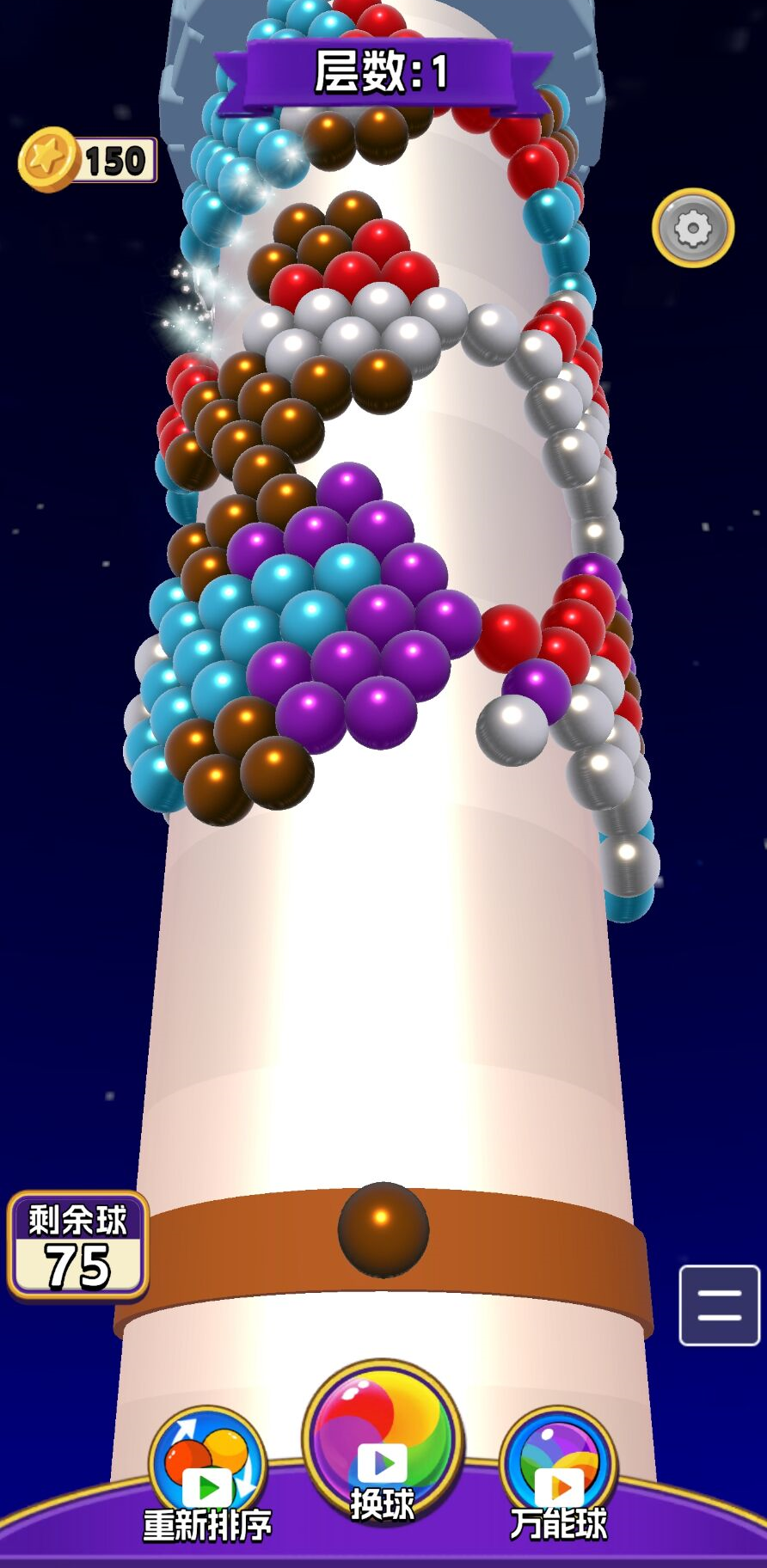Tap the brown shooter ball on the band
The height and width of the screenshot is (1568, 767).
point(383,1228)
